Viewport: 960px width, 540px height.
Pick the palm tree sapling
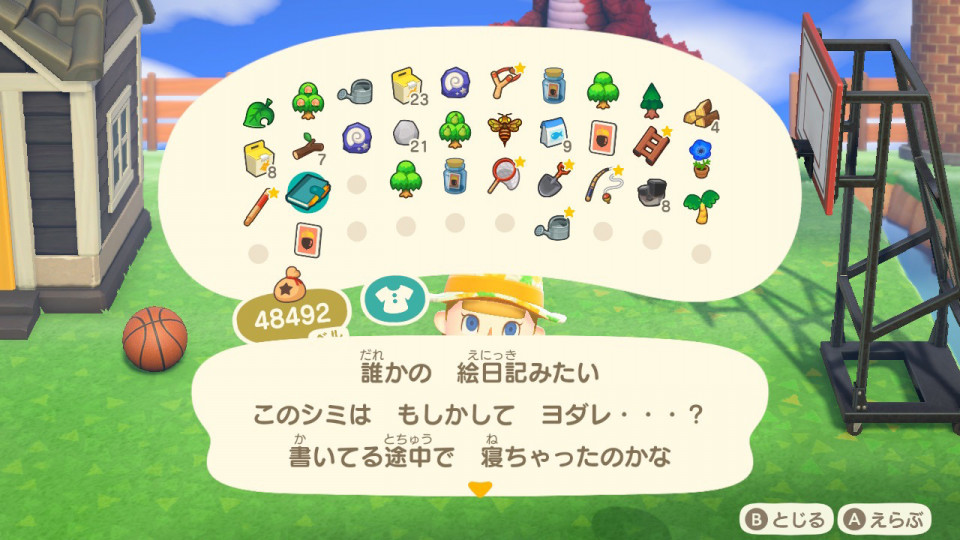701,205
